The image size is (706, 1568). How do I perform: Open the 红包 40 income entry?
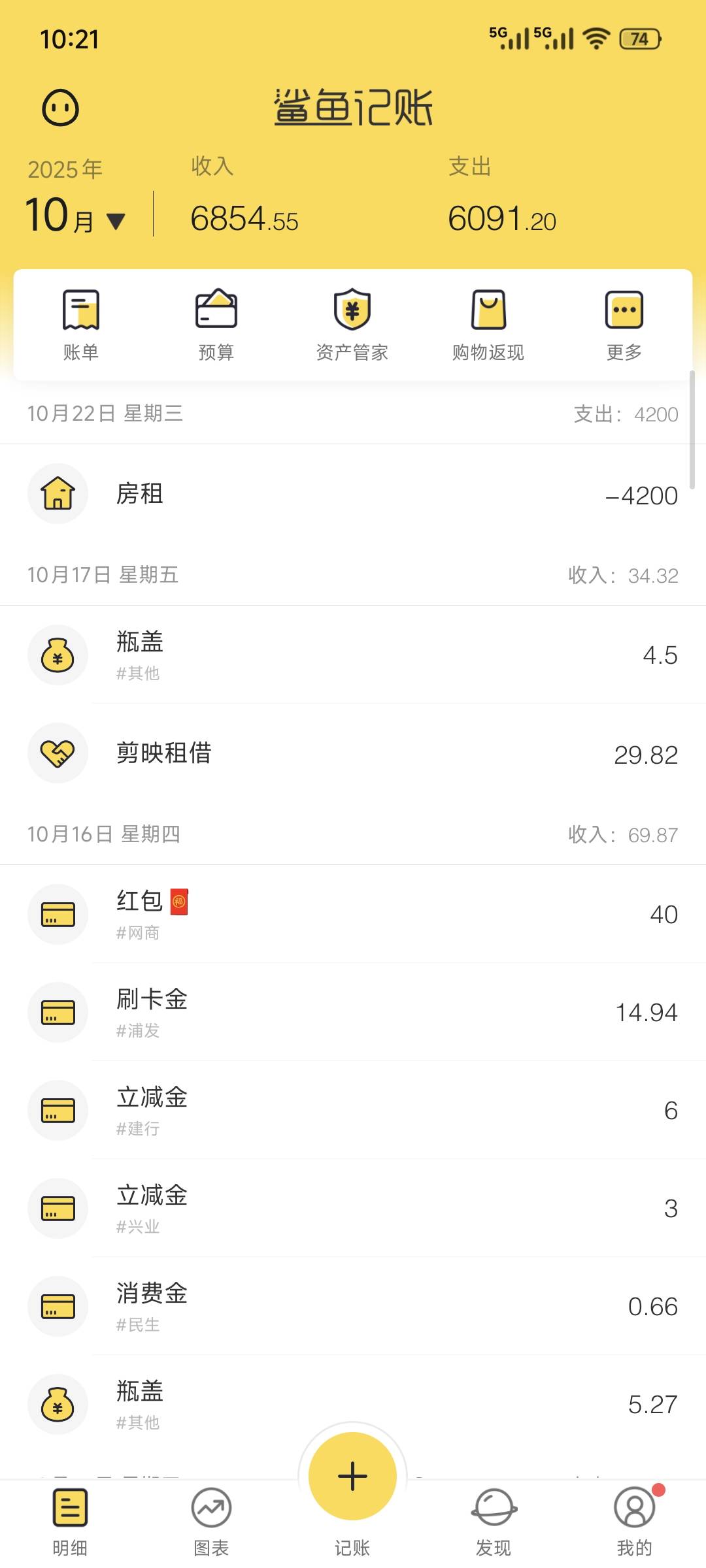pyautogui.click(x=353, y=915)
